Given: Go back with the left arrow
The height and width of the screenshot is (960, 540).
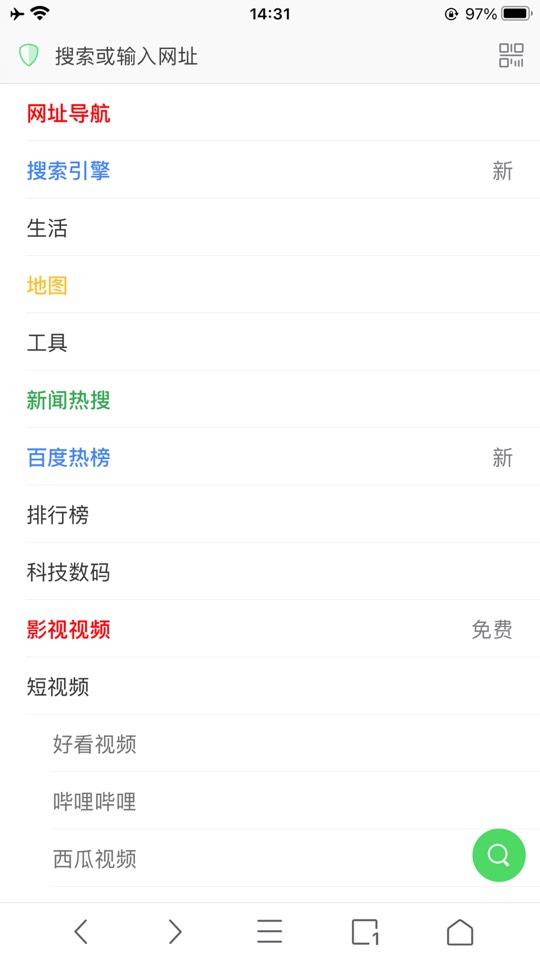Looking at the screenshot, I should (x=81, y=931).
